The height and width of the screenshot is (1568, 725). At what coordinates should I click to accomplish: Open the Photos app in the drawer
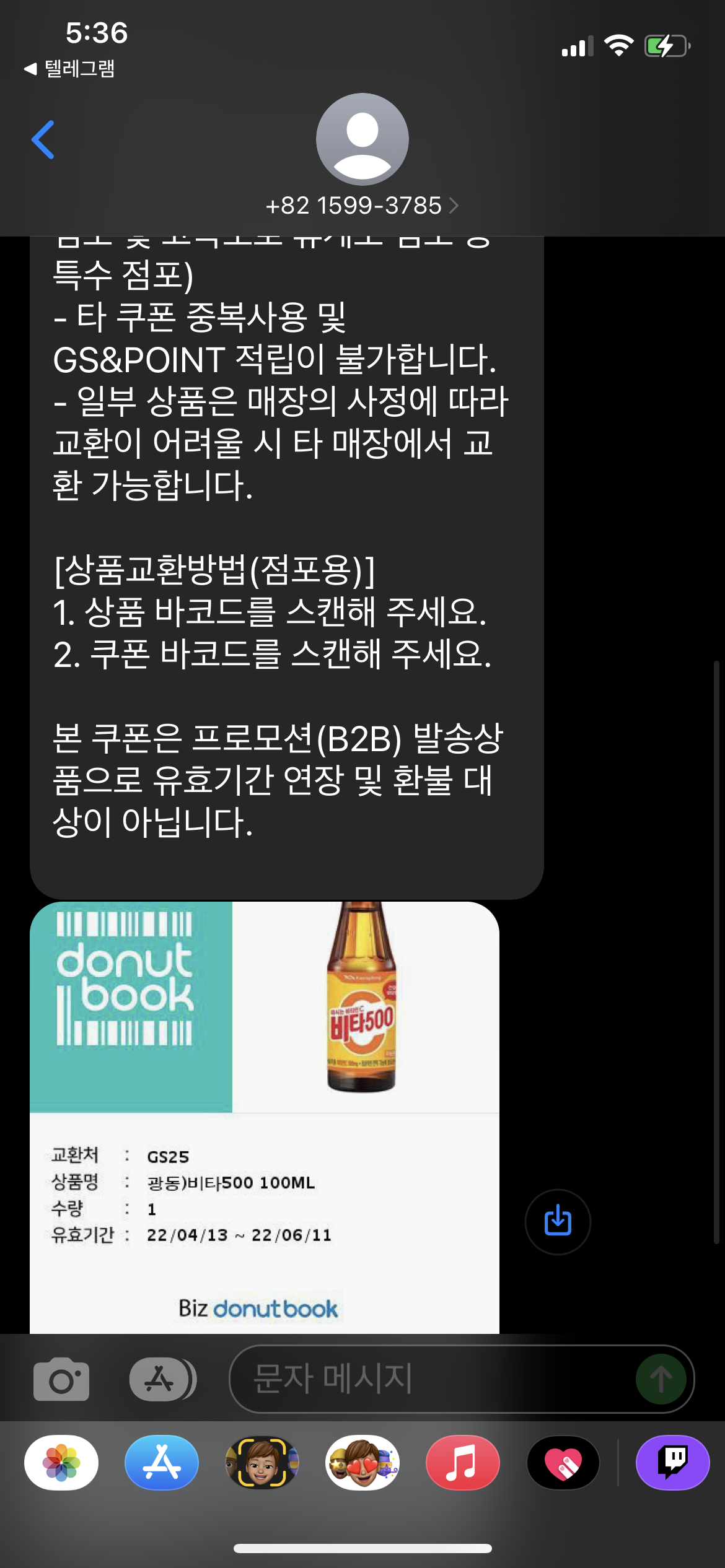click(61, 1462)
